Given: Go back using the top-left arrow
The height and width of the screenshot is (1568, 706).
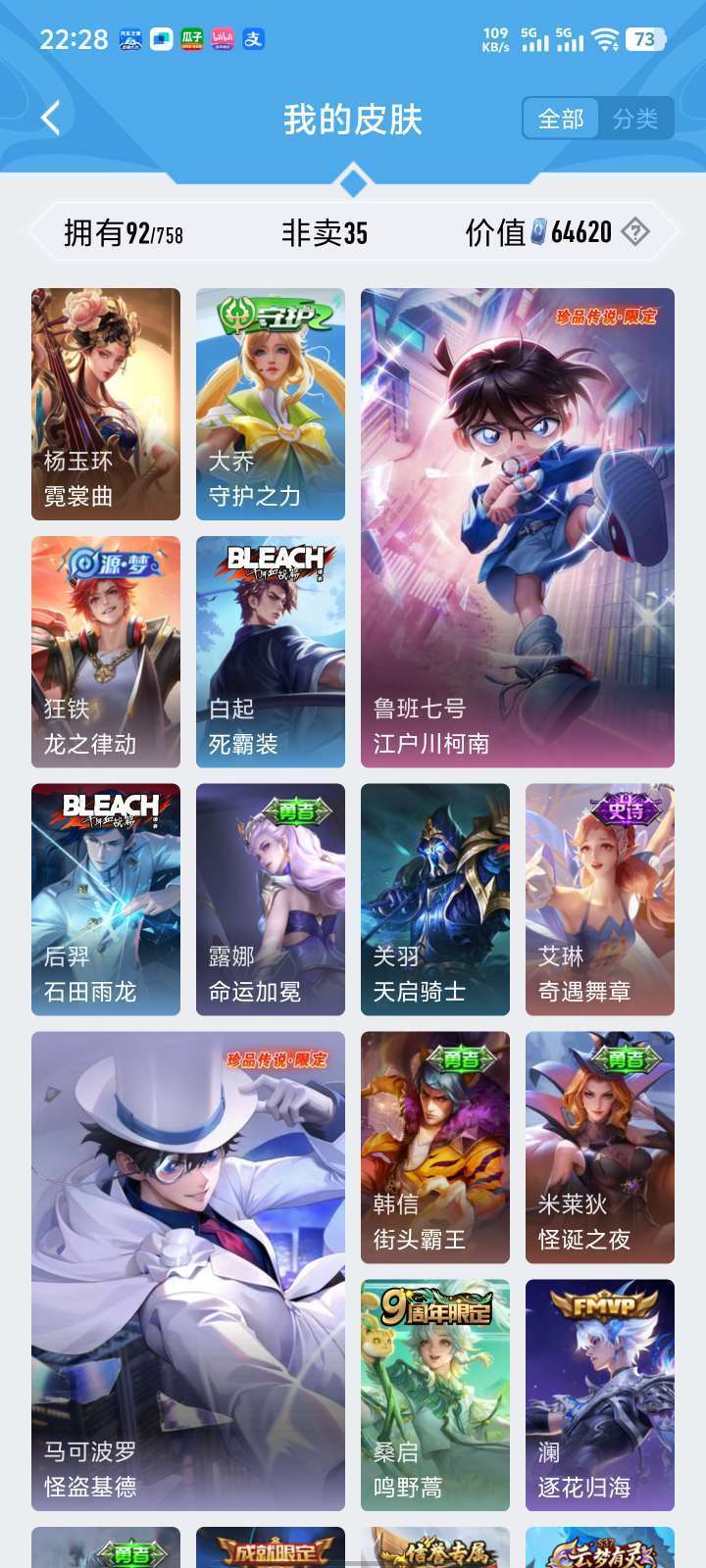Looking at the screenshot, I should [51, 119].
